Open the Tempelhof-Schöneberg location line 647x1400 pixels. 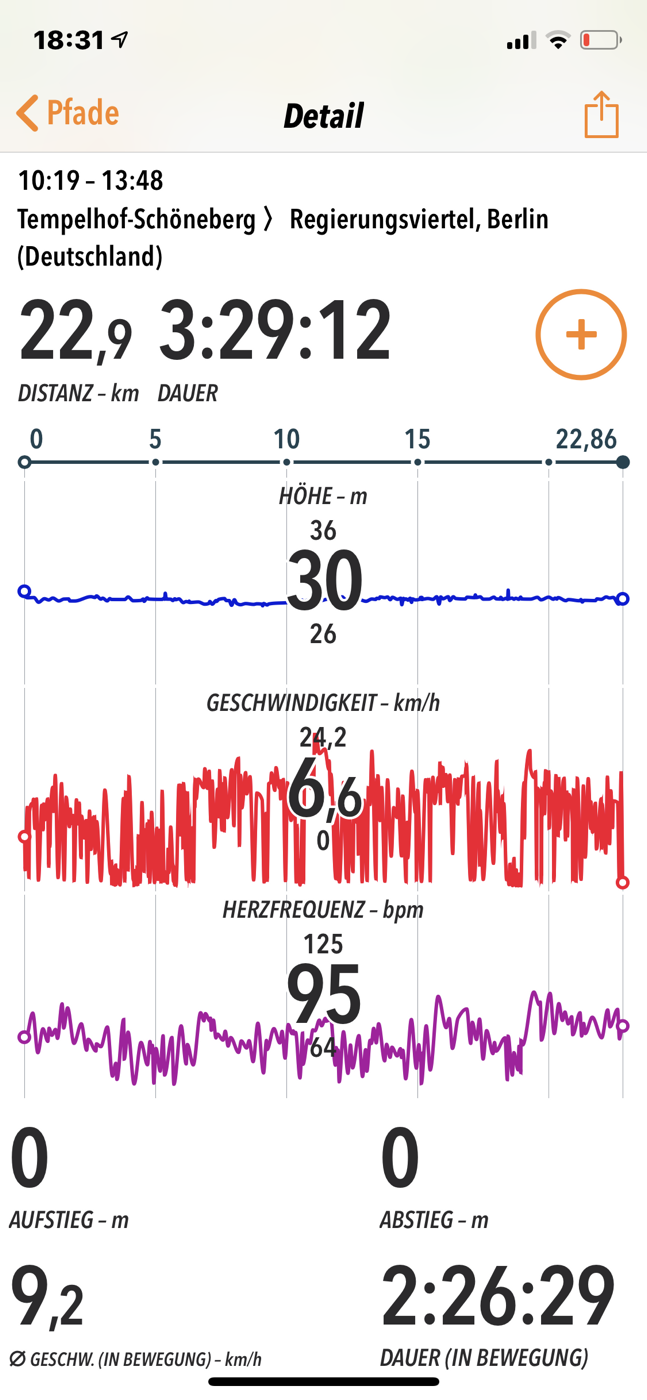[283, 237]
